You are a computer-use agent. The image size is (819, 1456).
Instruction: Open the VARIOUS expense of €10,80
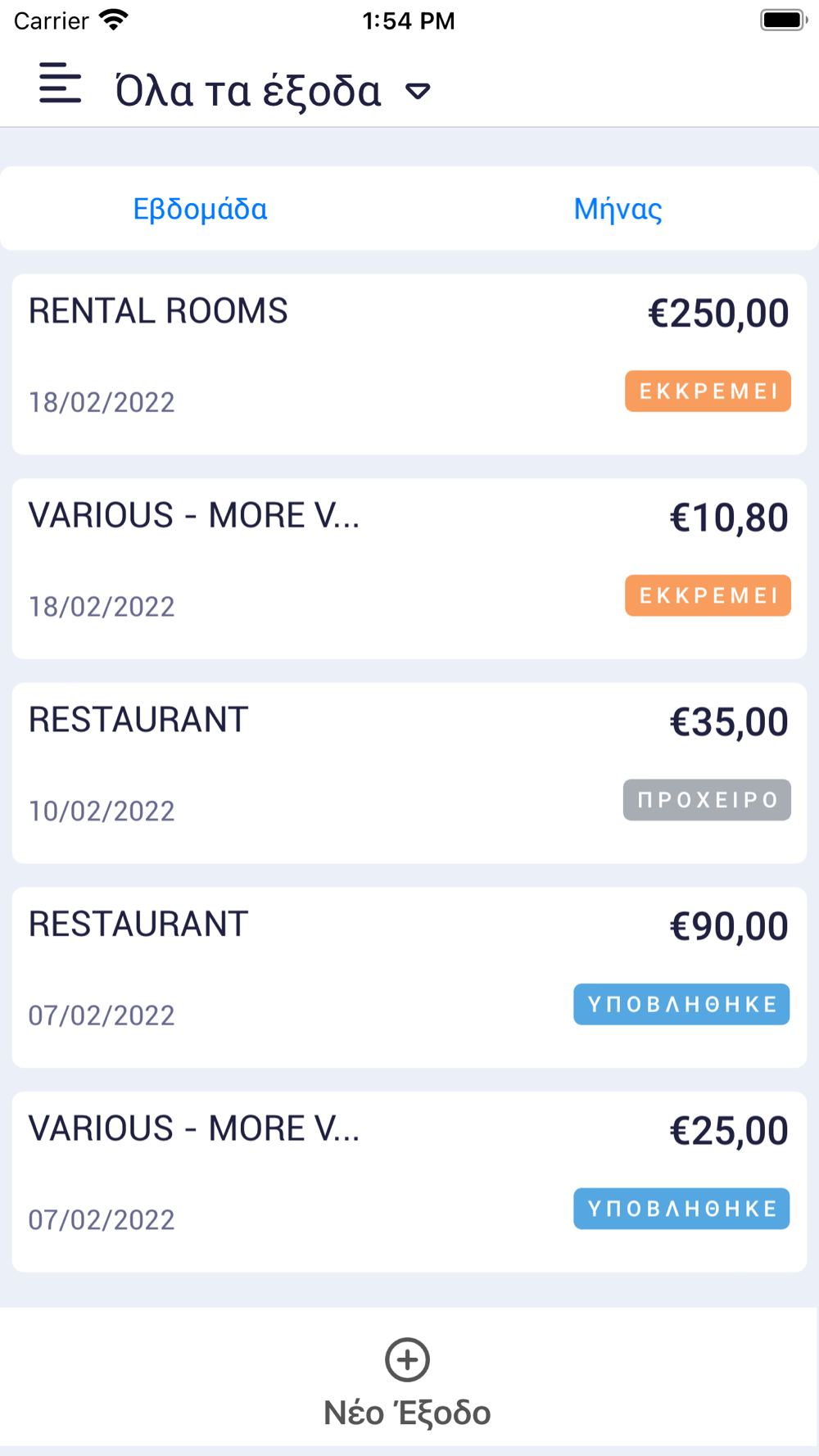409,568
